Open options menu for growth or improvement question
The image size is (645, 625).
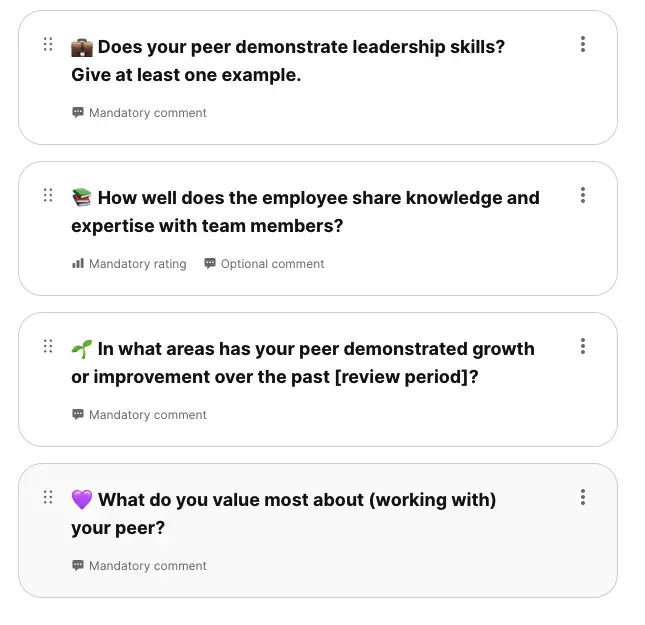[583, 346]
